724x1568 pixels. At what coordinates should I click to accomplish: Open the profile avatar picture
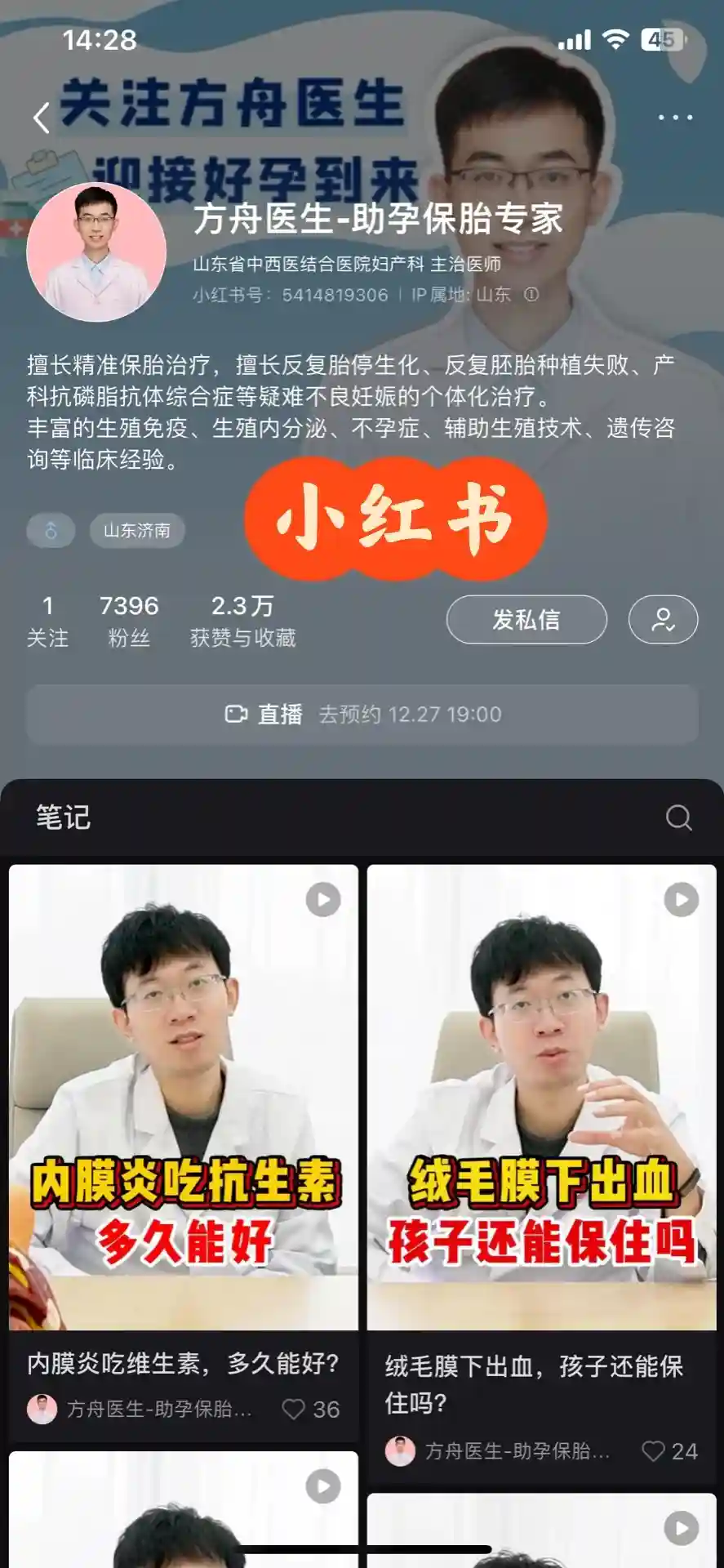pyautogui.click(x=96, y=252)
